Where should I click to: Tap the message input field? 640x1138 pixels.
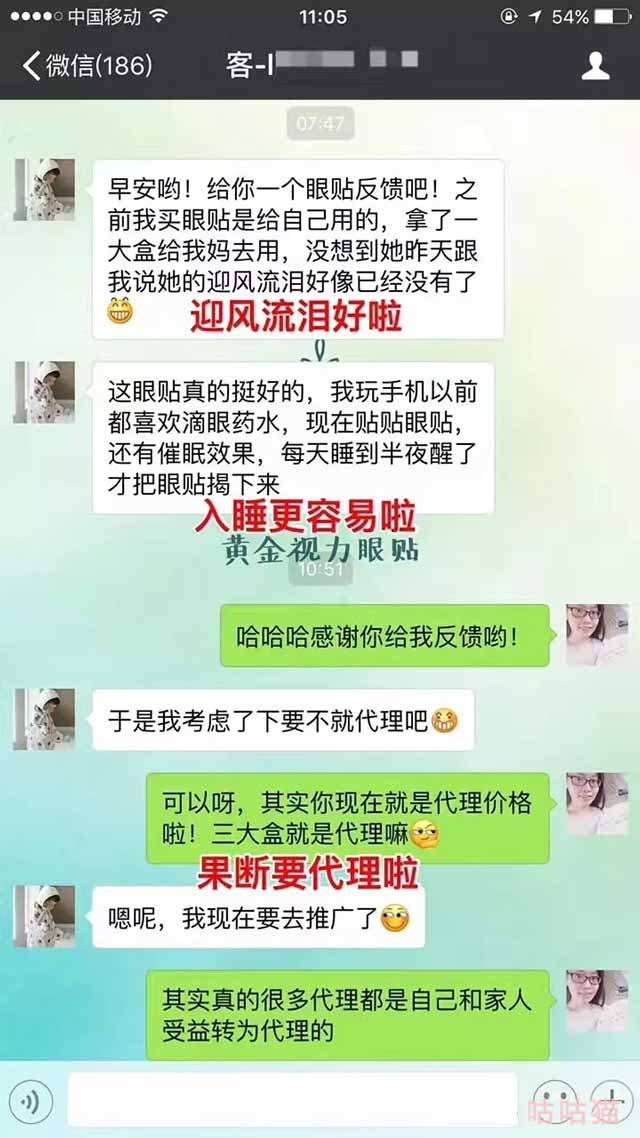292,1100
